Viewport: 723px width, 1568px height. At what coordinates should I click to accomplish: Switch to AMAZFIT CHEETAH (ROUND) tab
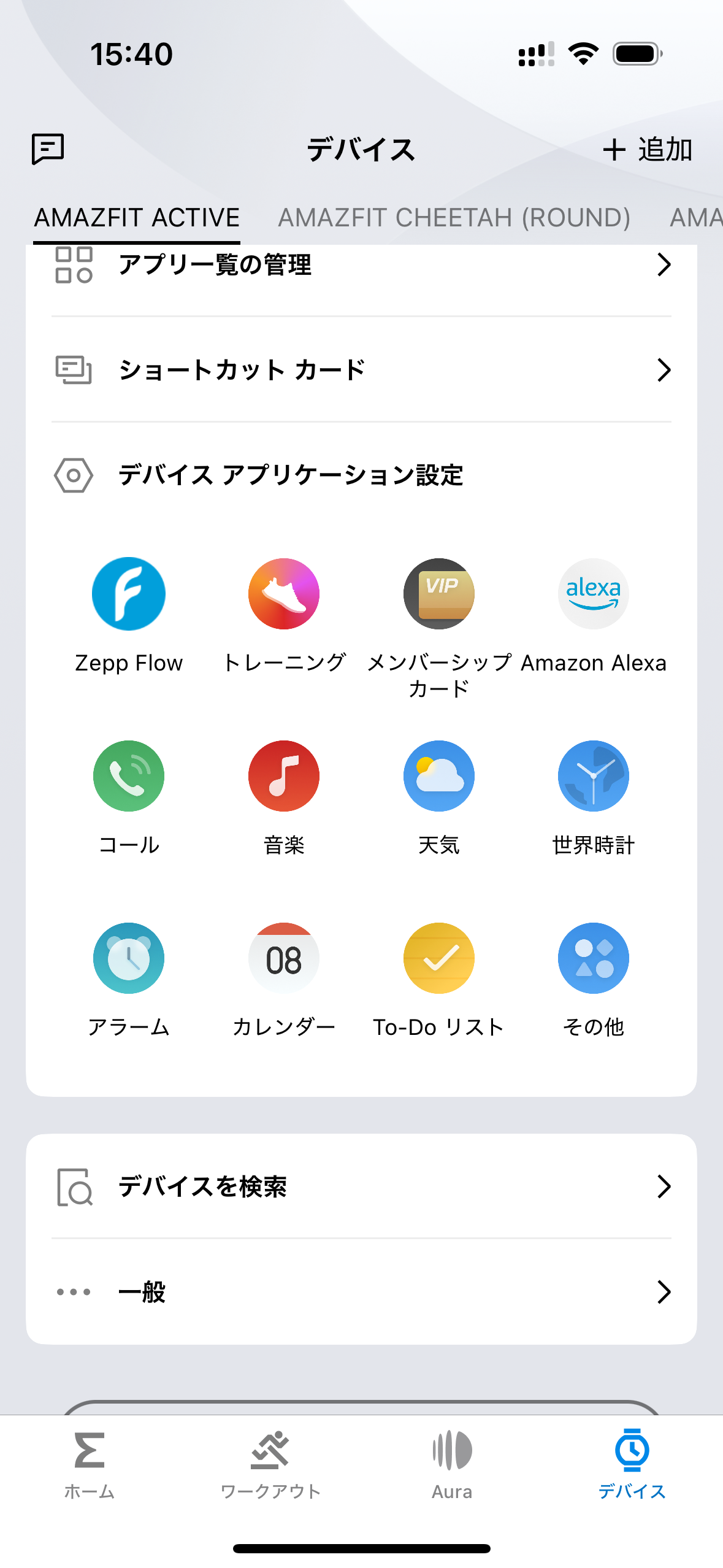454,218
